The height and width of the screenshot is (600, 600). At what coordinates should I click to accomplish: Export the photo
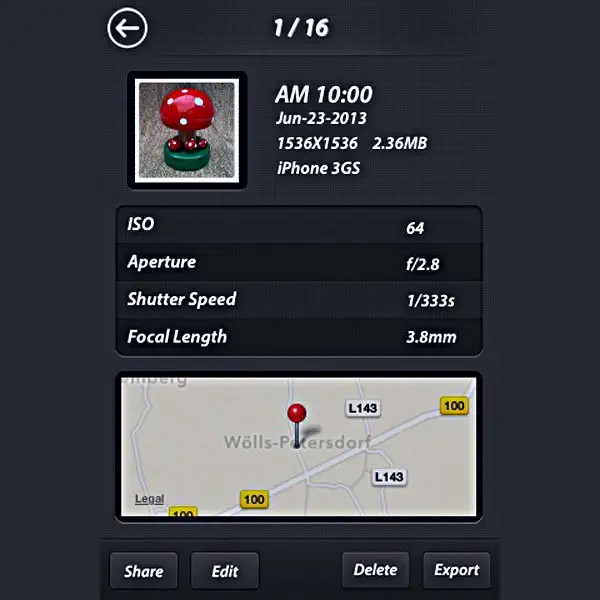(x=456, y=571)
